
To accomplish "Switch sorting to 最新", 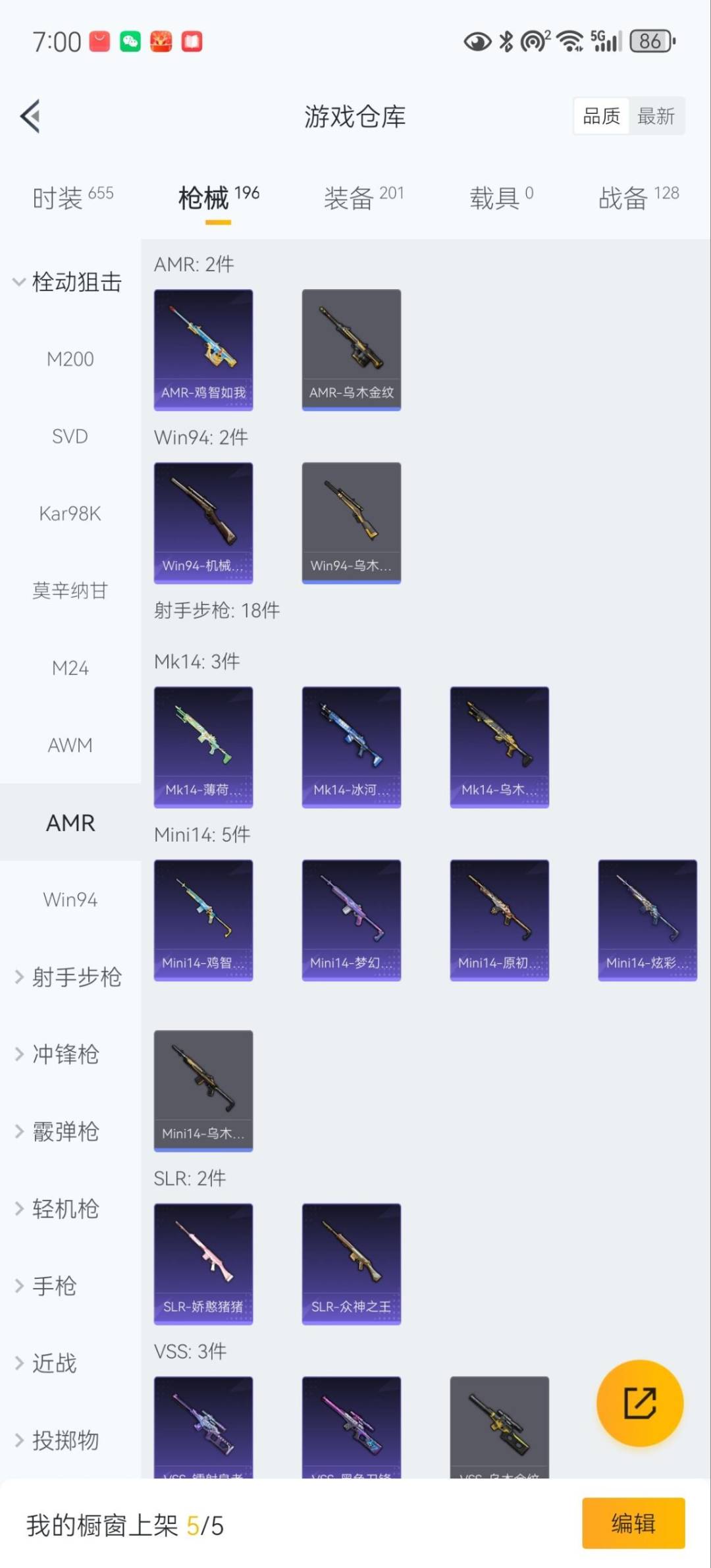I will [x=657, y=115].
